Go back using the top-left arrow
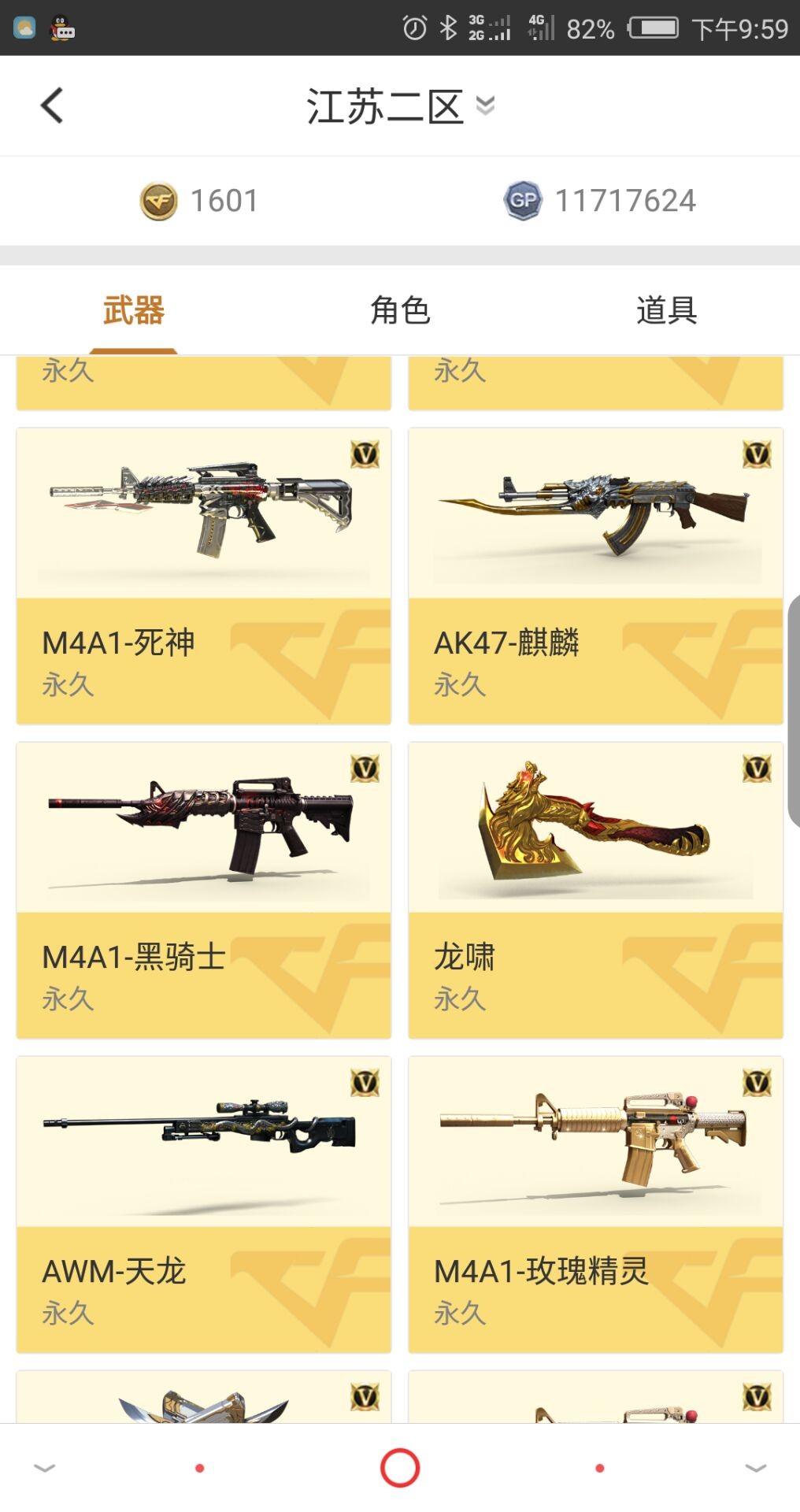The height and width of the screenshot is (1512, 800). point(52,106)
